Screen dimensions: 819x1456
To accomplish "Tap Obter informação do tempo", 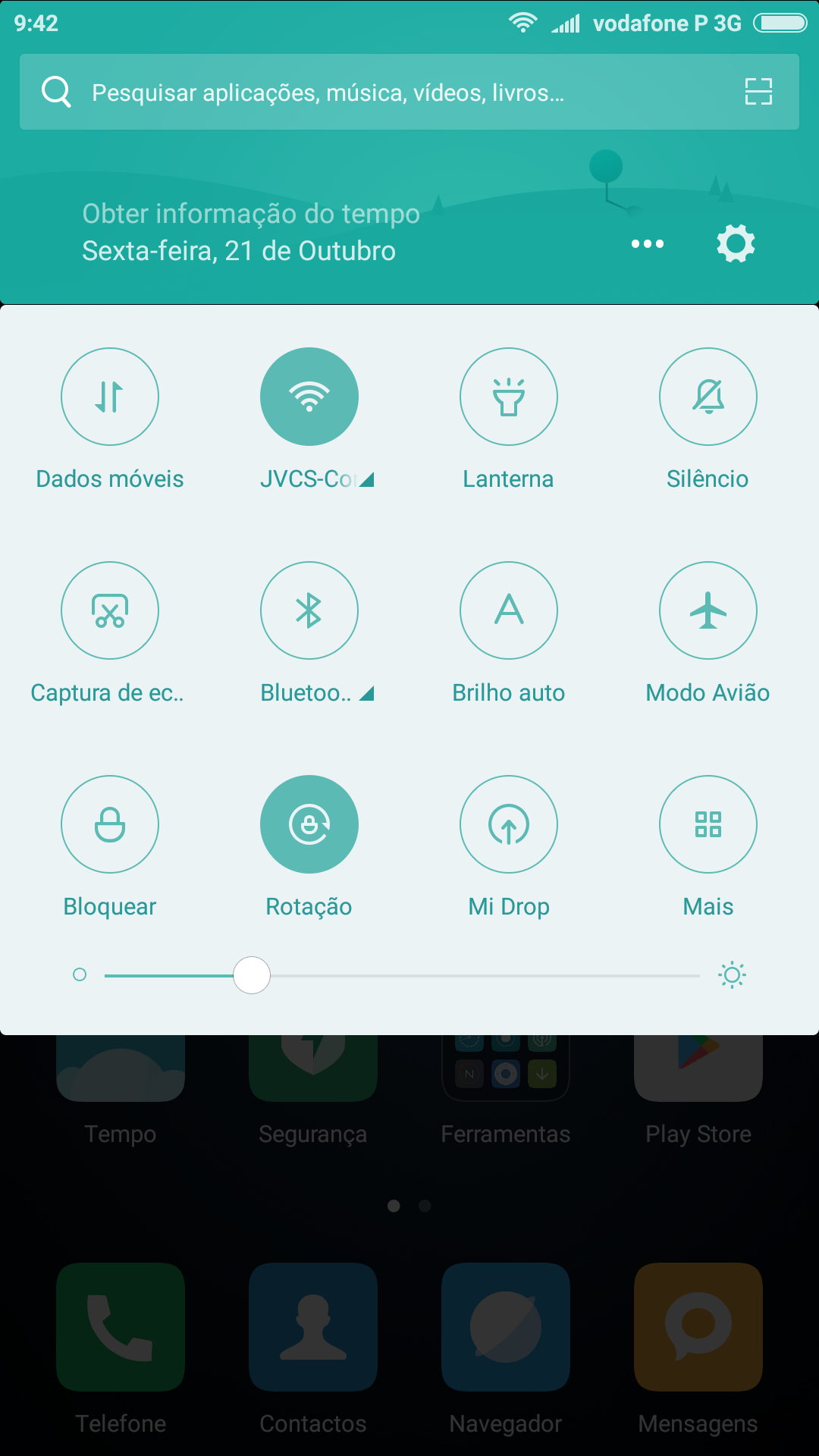I will (x=251, y=214).
